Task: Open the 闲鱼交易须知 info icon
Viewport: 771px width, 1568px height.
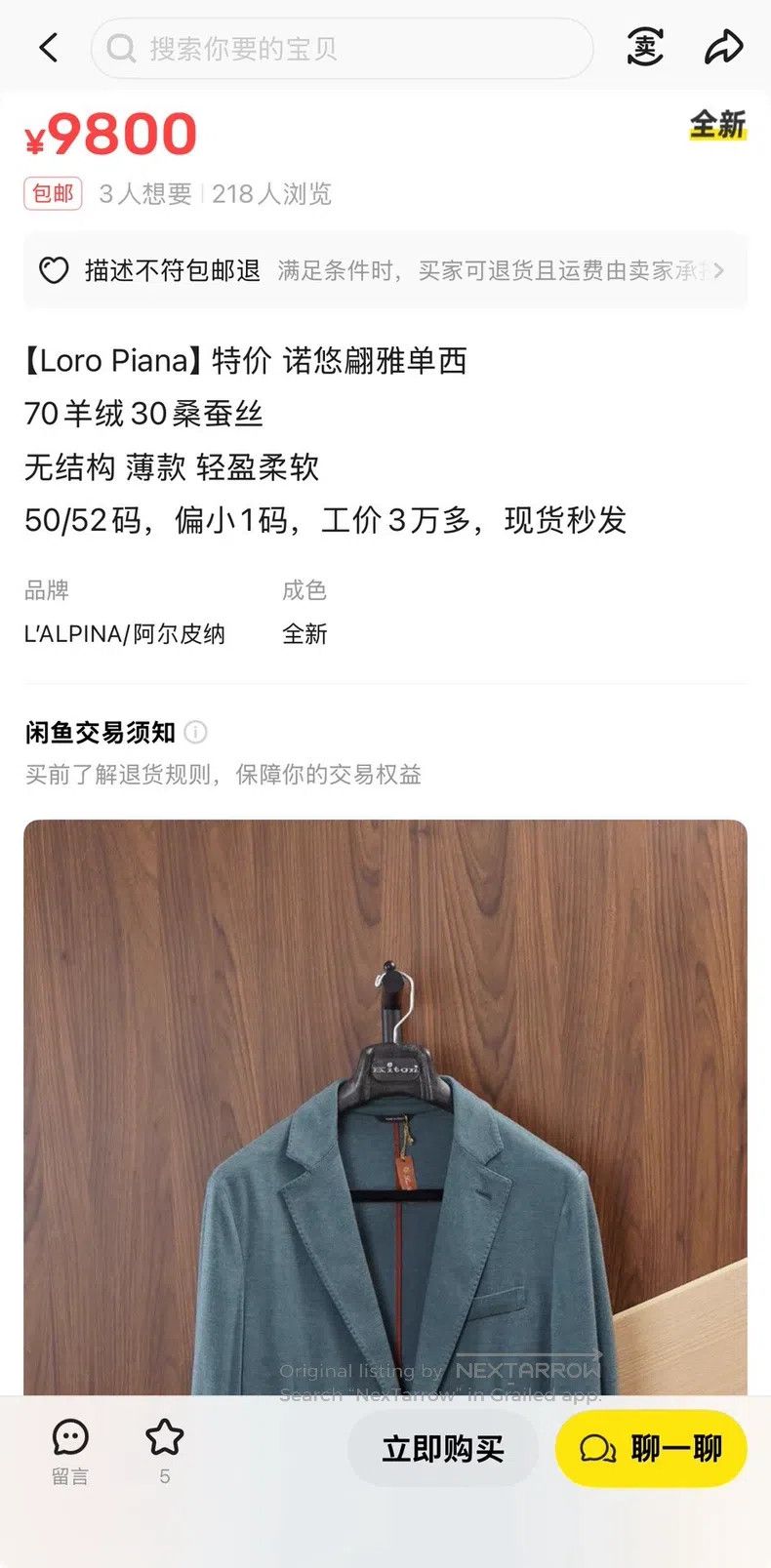Action: click(195, 732)
